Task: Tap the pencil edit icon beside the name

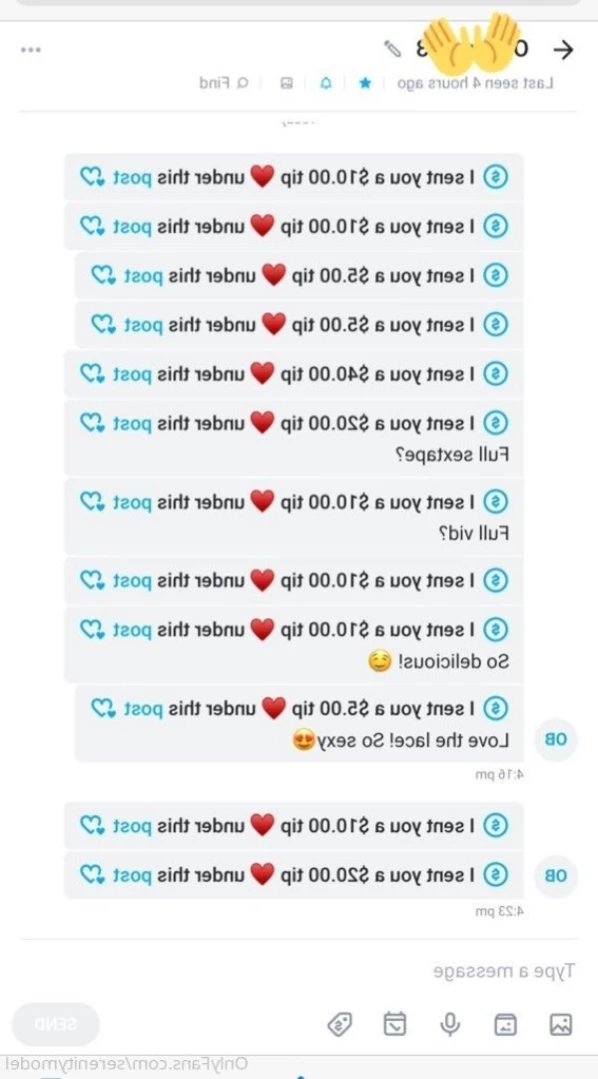Action: pyautogui.click(x=392, y=49)
